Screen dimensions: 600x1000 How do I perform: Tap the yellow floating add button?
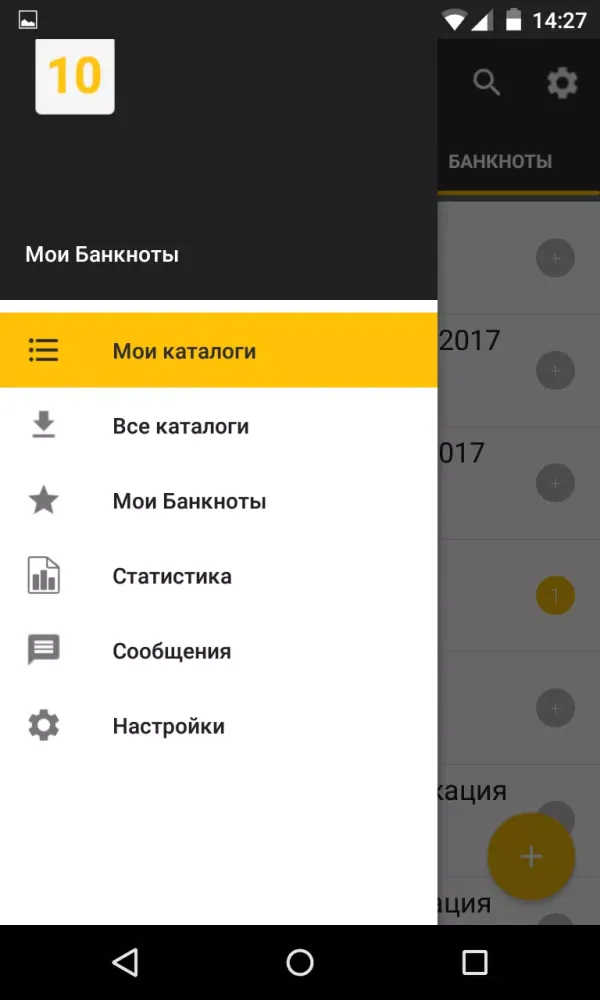point(531,857)
